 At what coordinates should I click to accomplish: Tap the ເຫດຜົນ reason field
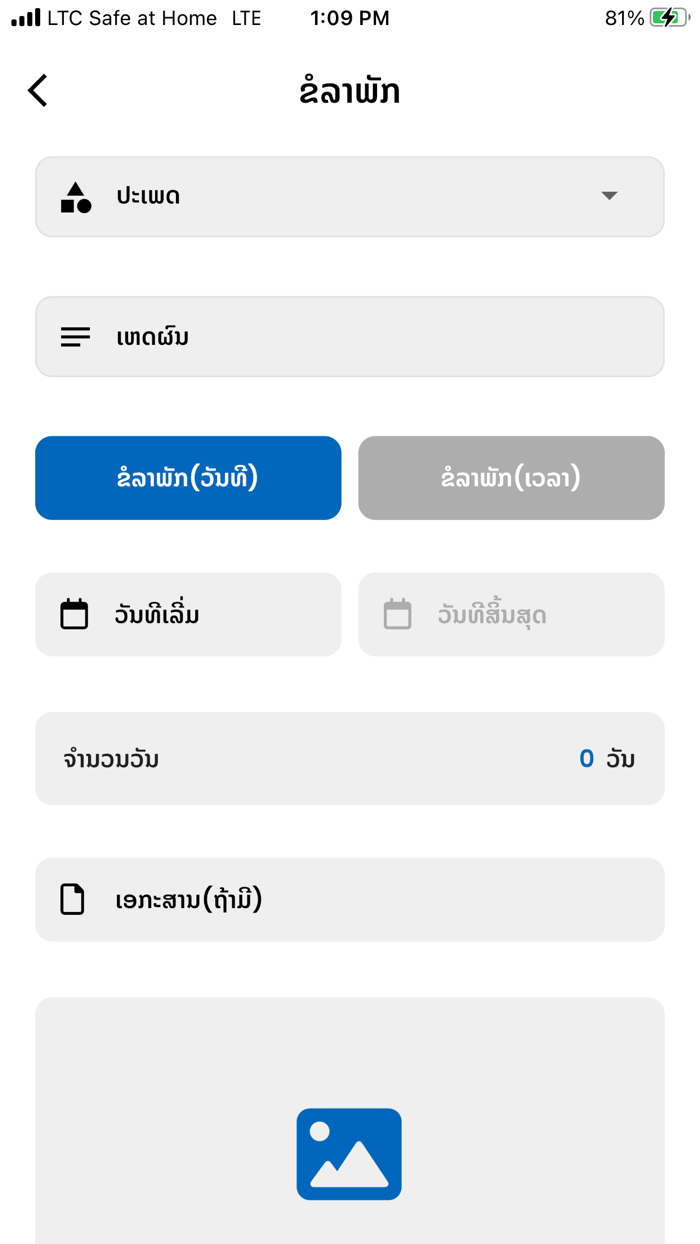pos(350,337)
